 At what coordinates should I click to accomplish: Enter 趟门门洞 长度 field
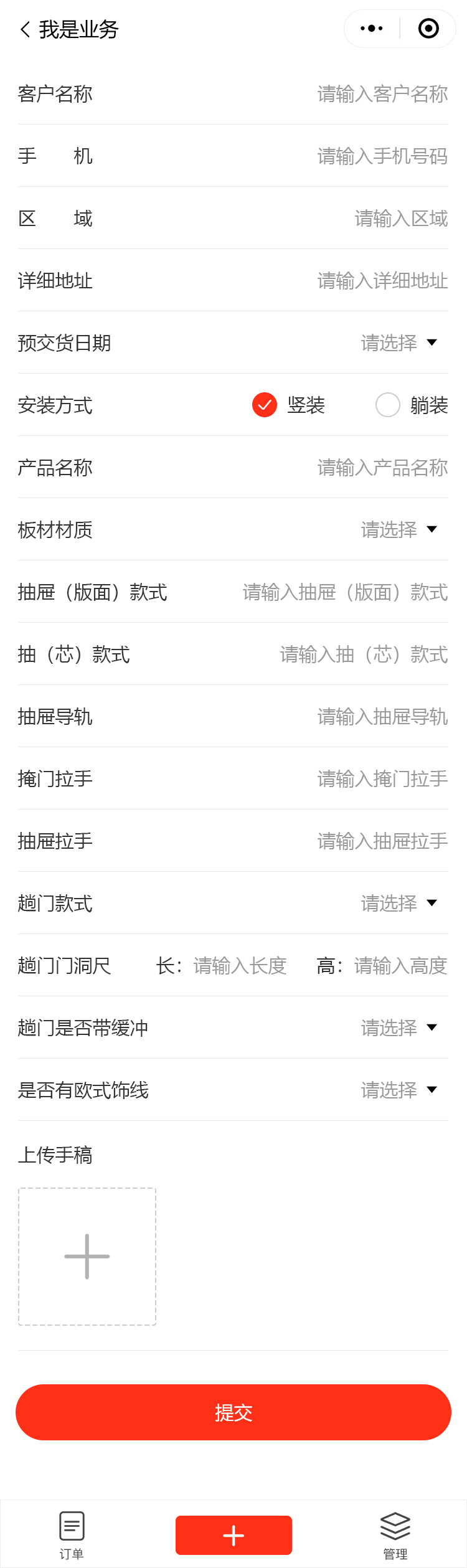tap(240, 966)
